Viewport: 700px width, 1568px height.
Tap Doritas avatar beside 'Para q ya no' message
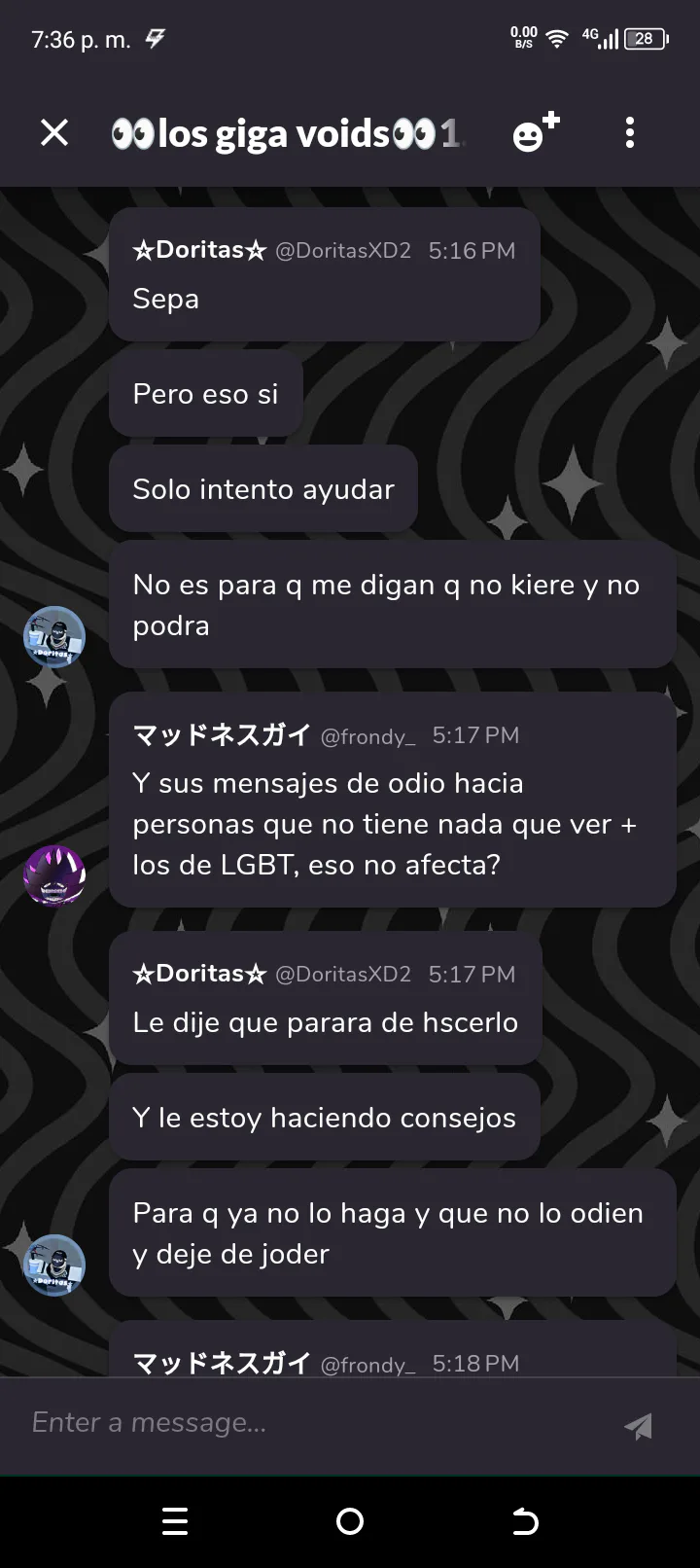click(54, 1265)
